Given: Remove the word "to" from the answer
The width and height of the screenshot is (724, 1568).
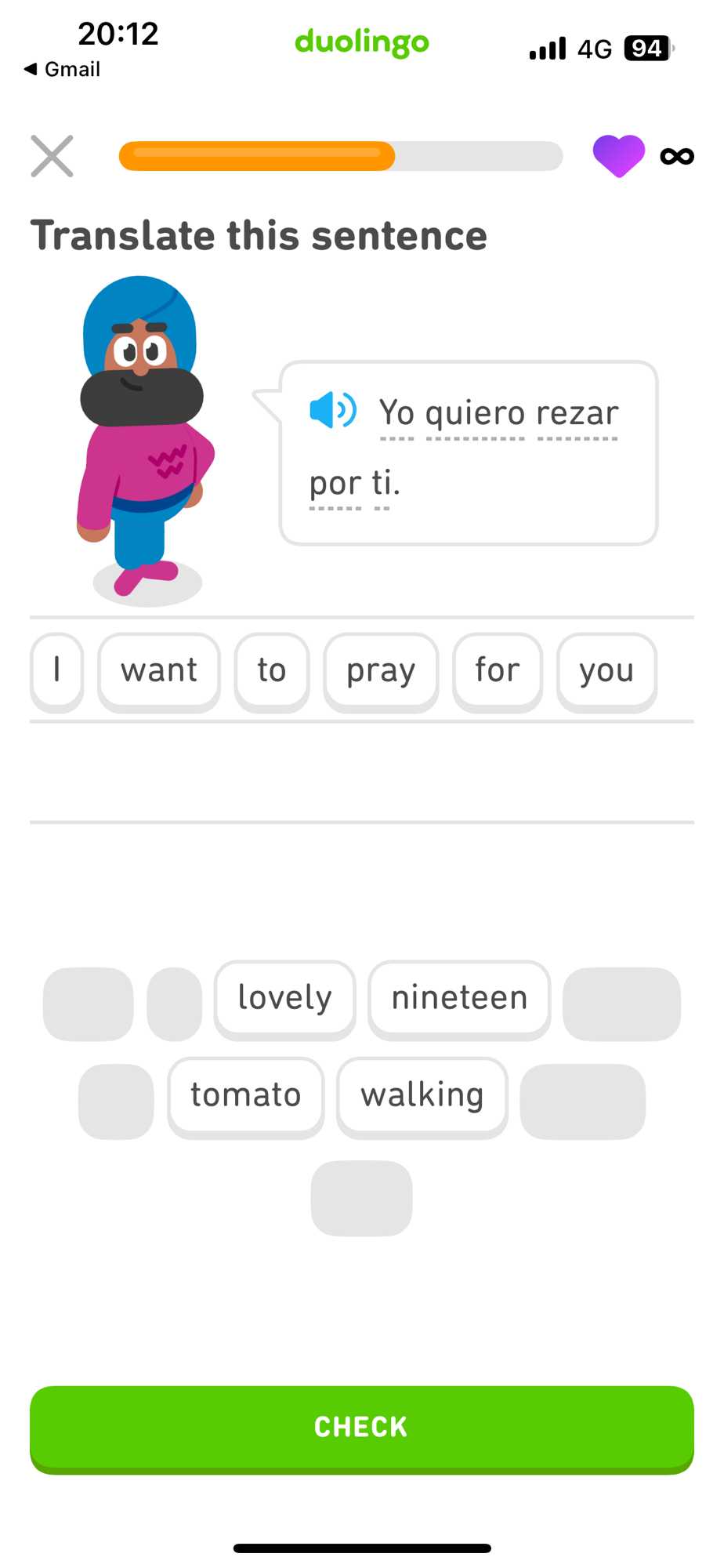Looking at the screenshot, I should click(272, 671).
